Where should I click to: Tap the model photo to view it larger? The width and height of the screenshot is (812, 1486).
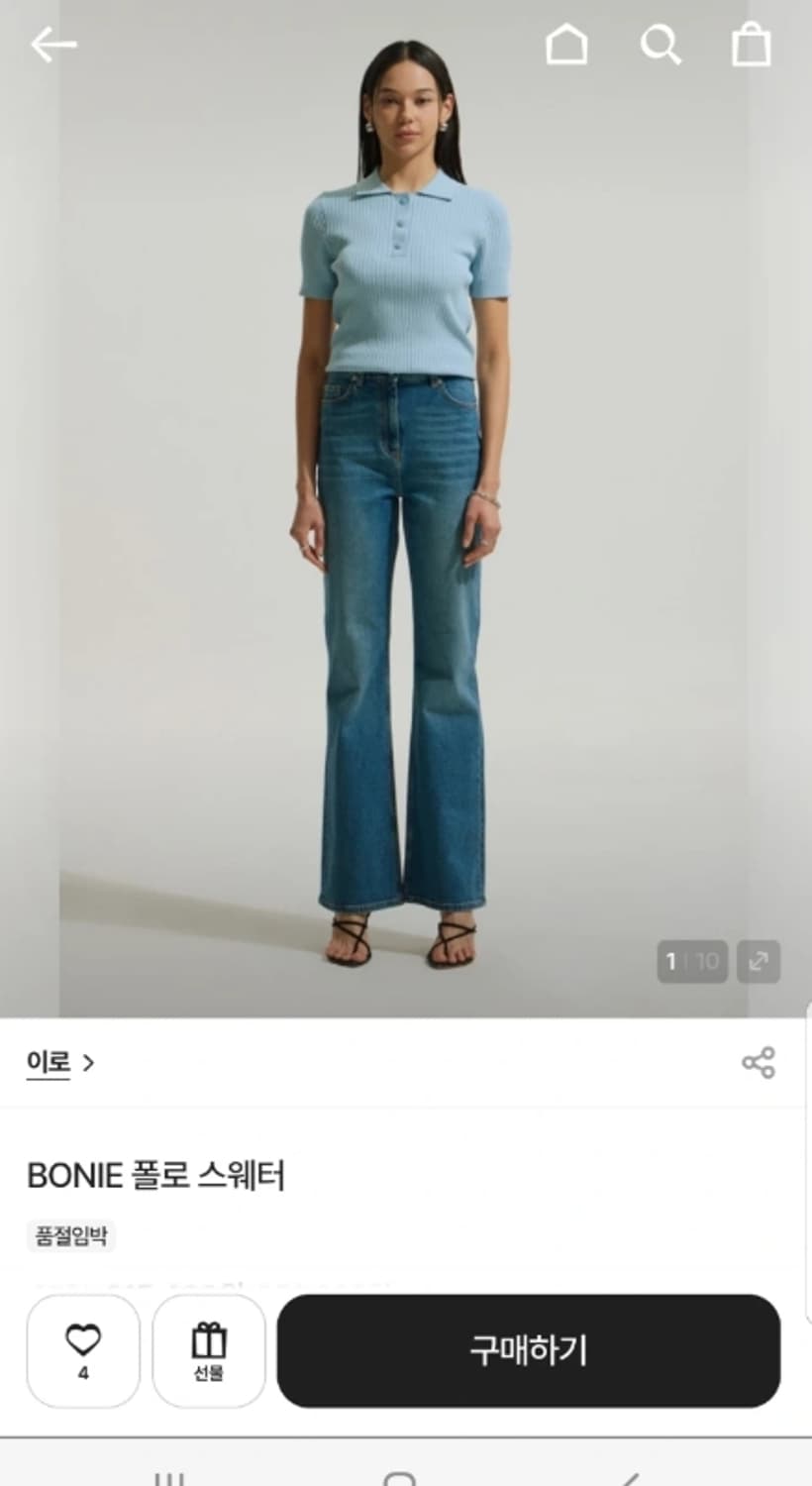coord(406,495)
